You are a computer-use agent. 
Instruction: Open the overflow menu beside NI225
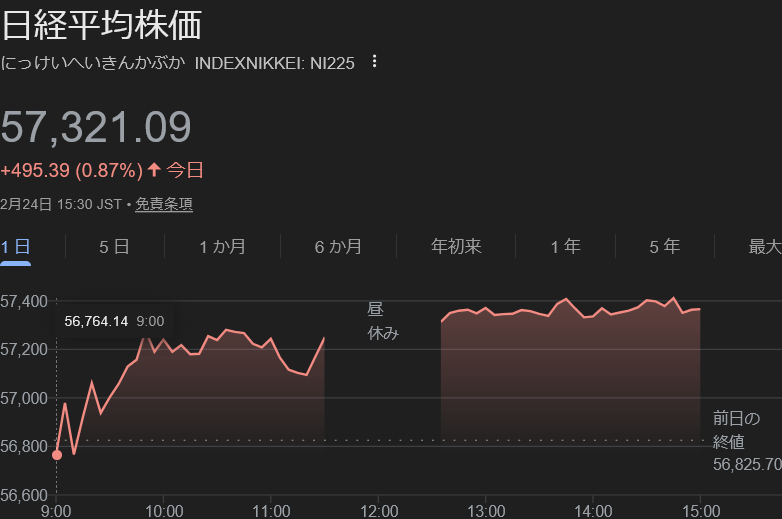pos(375,62)
